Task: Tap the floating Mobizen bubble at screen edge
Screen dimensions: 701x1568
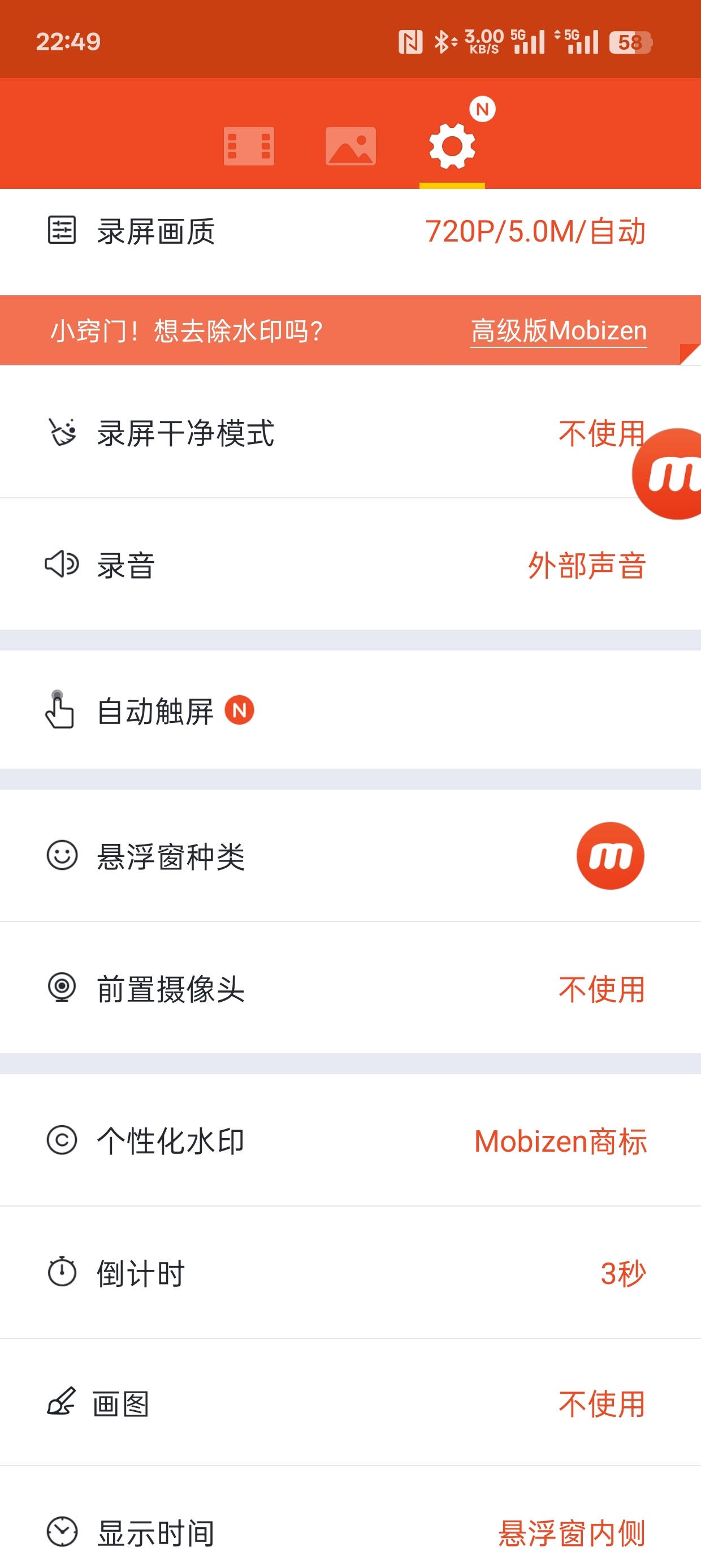Action: [668, 473]
